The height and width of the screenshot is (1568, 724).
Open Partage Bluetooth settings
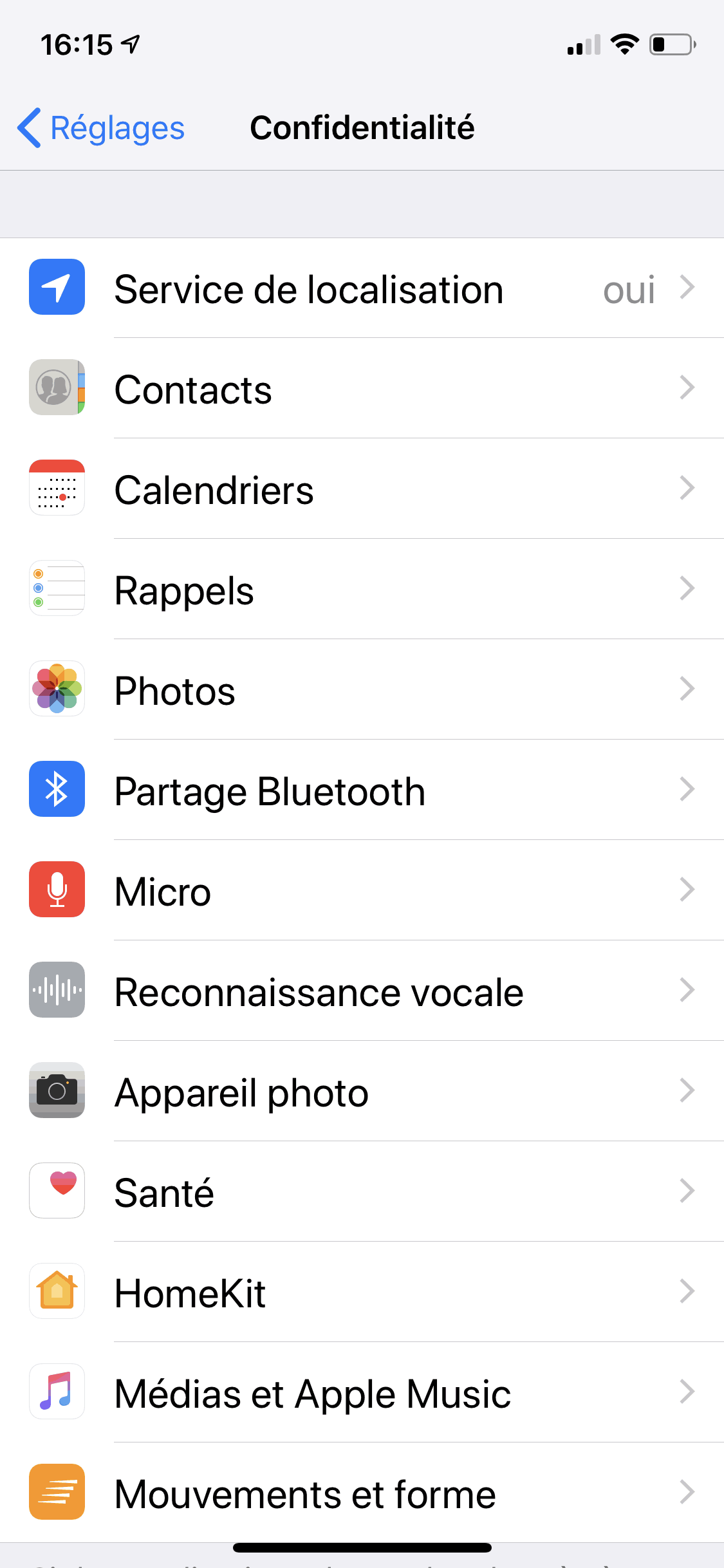(x=362, y=790)
